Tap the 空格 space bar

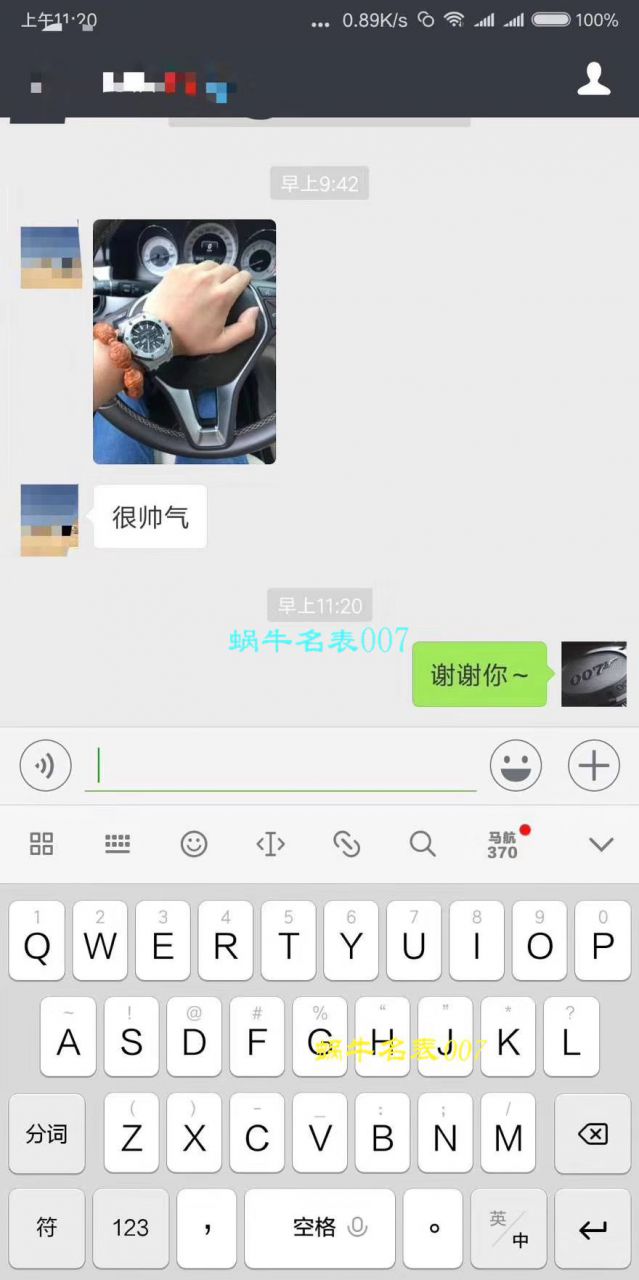(320, 1229)
